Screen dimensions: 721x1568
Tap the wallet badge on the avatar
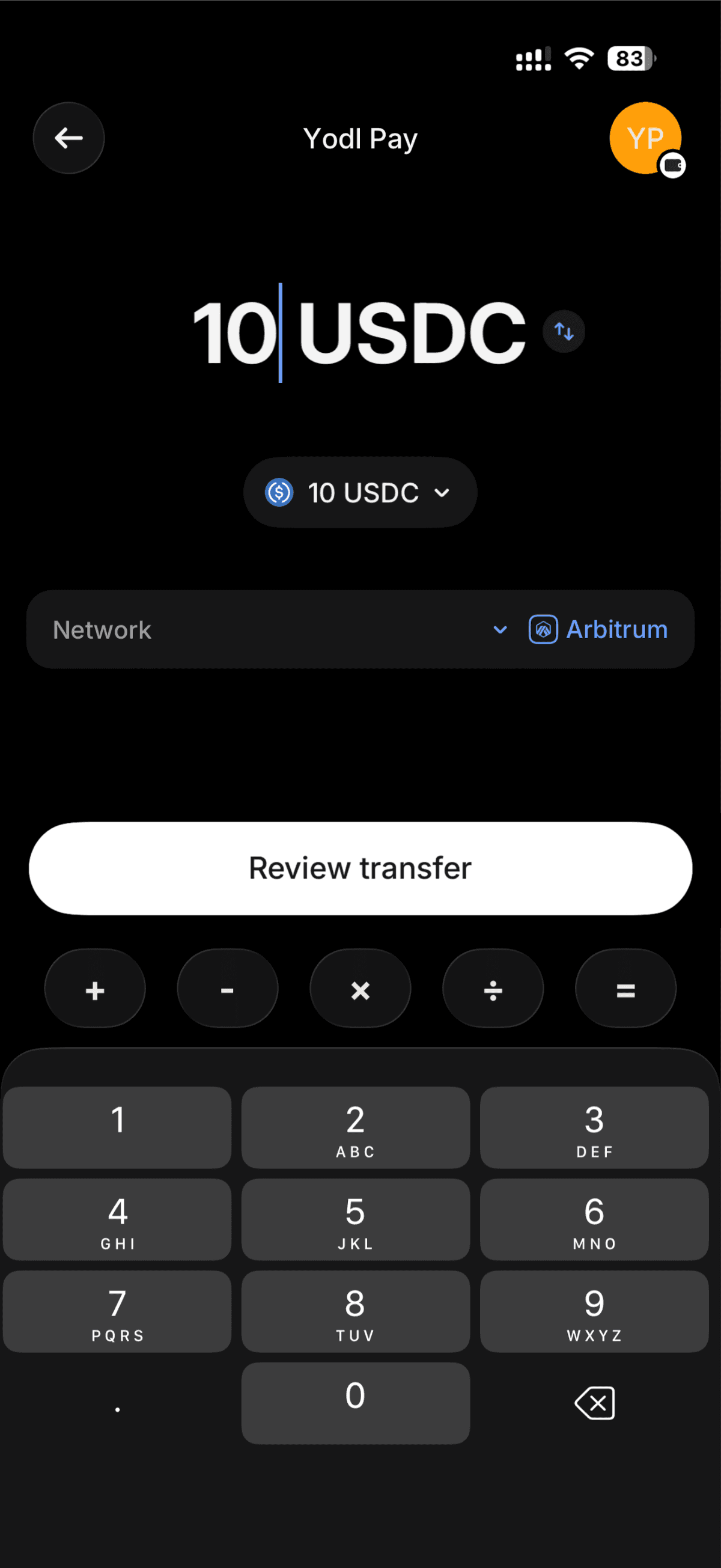click(x=672, y=165)
